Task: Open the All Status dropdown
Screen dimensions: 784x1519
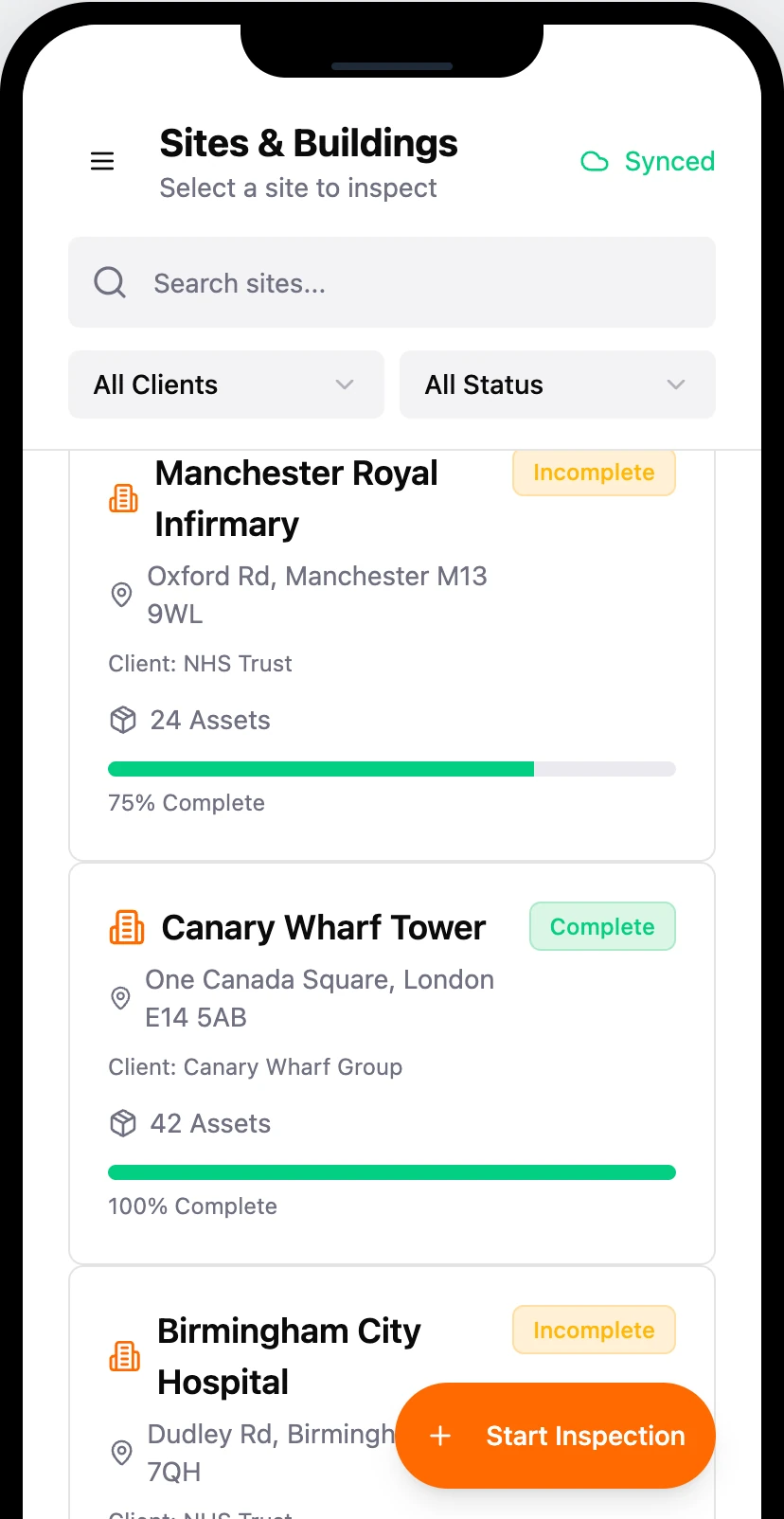Action: click(x=557, y=384)
